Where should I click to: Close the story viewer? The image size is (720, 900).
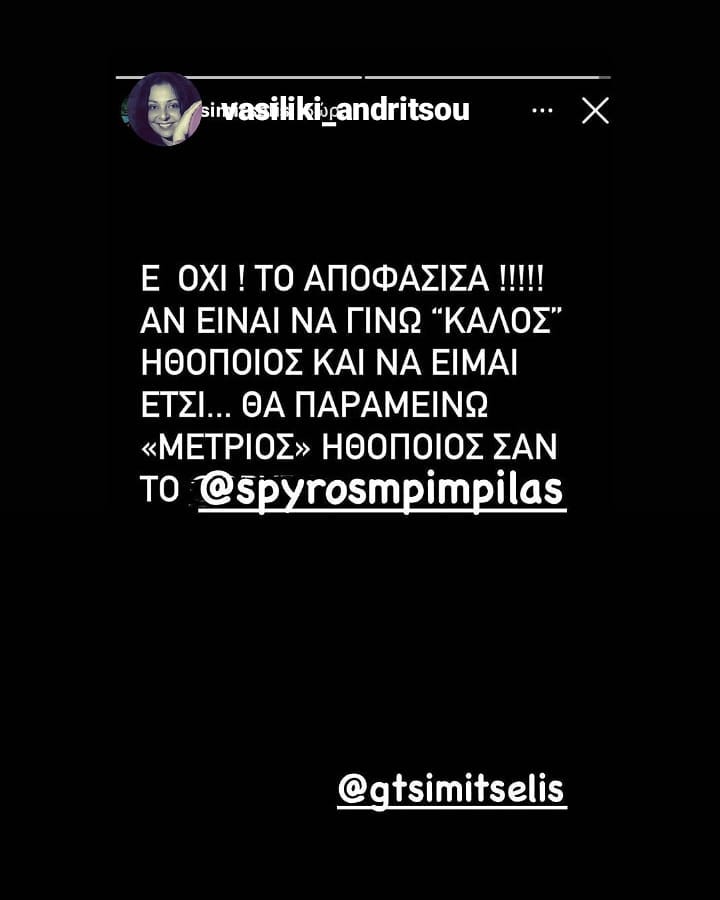pos(595,111)
